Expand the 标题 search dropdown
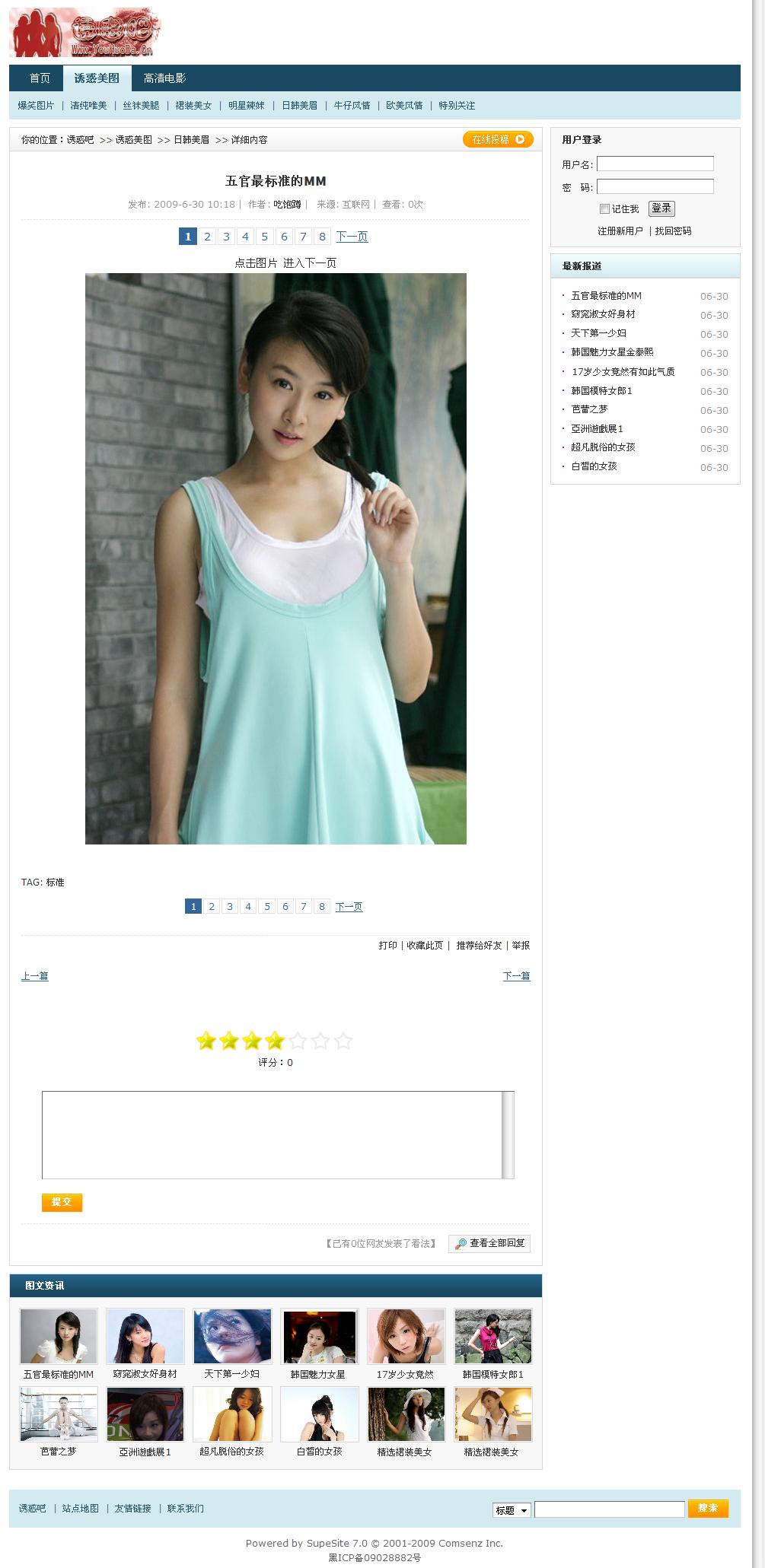765x1568 pixels. pyautogui.click(x=512, y=1510)
